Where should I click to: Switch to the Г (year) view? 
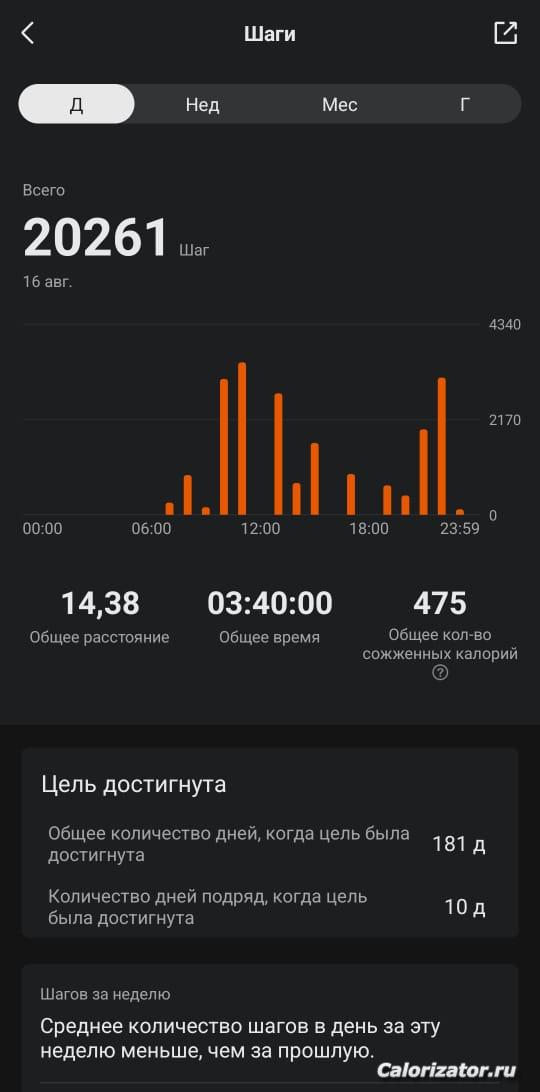pos(465,104)
